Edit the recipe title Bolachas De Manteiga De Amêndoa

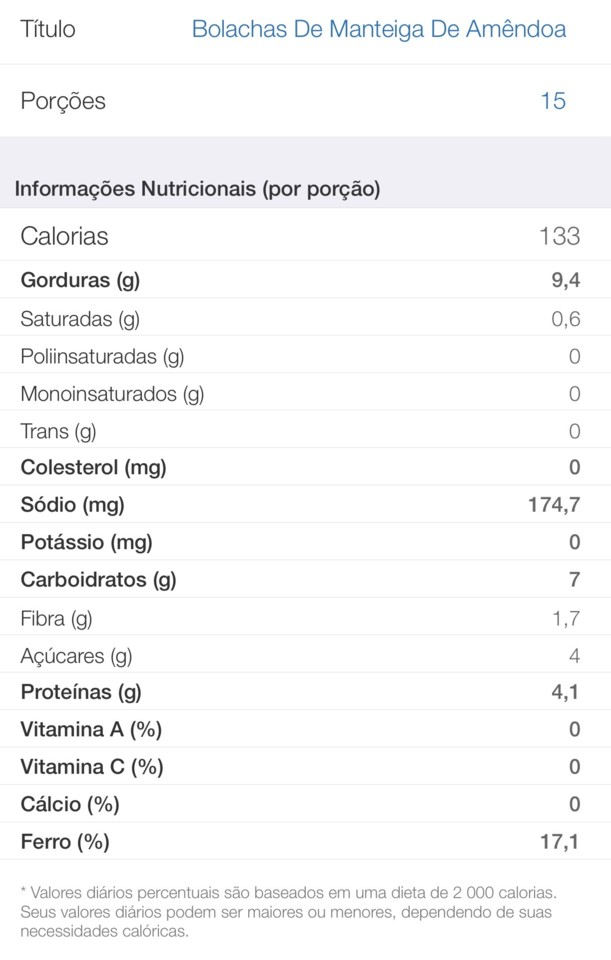click(378, 29)
